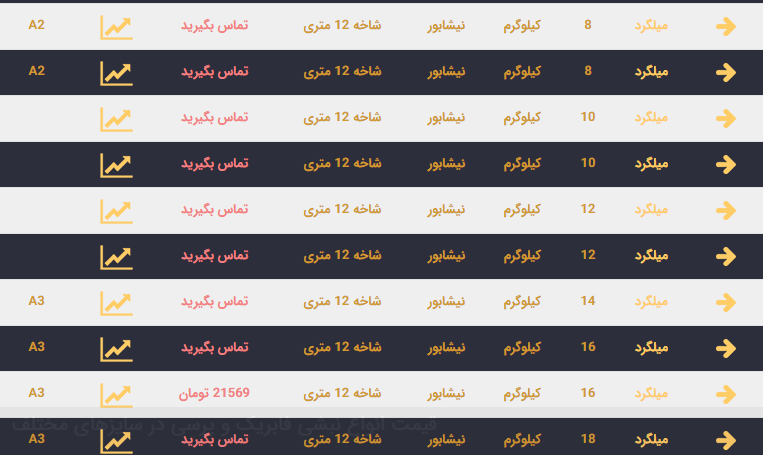The image size is (763, 455).
Task: Show chart for size 16 row with تماس بگیرید
Action: coord(116,348)
